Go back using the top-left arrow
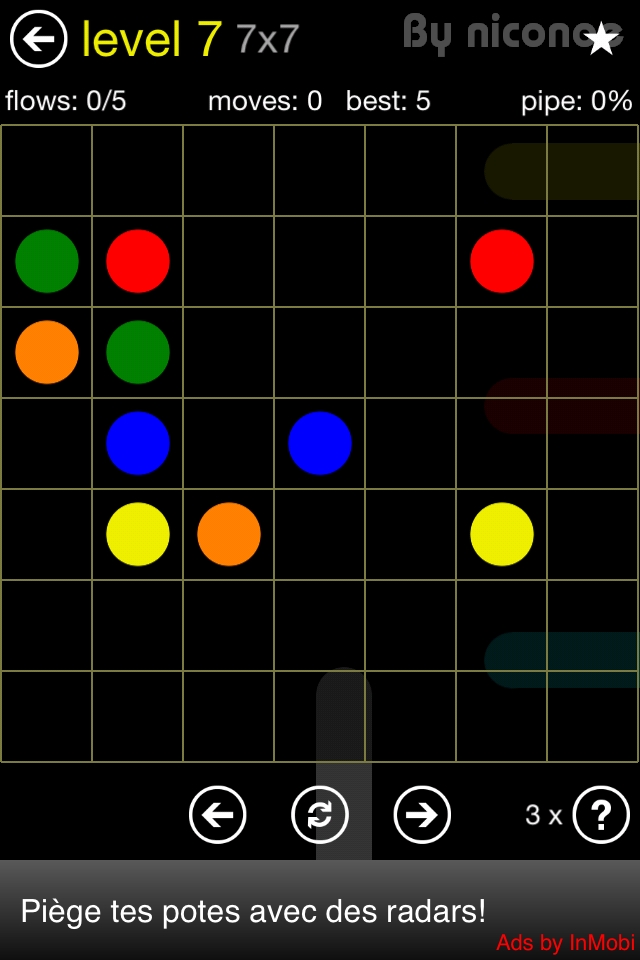The image size is (640, 960). [x=38, y=39]
